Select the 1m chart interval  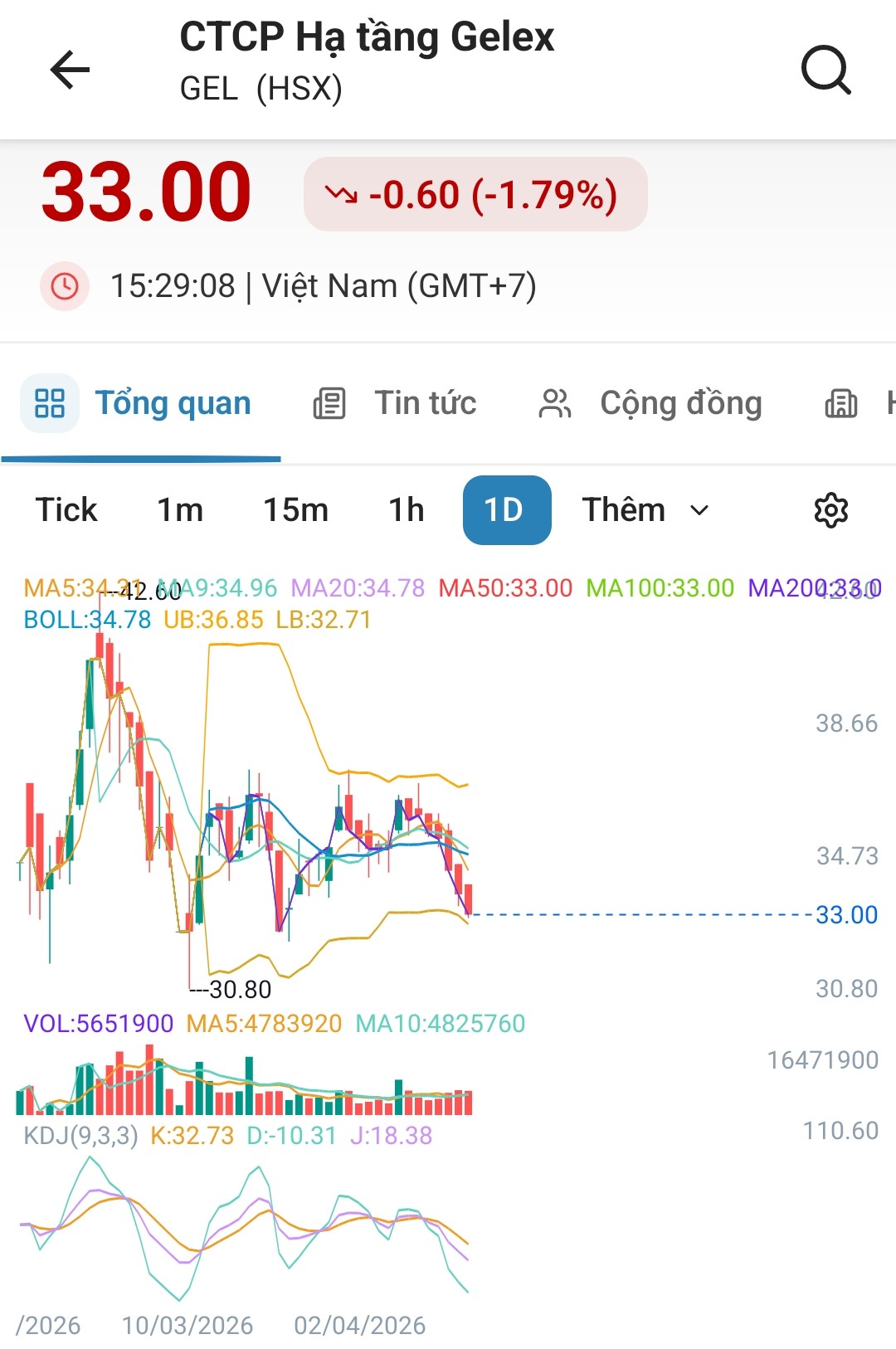click(180, 510)
